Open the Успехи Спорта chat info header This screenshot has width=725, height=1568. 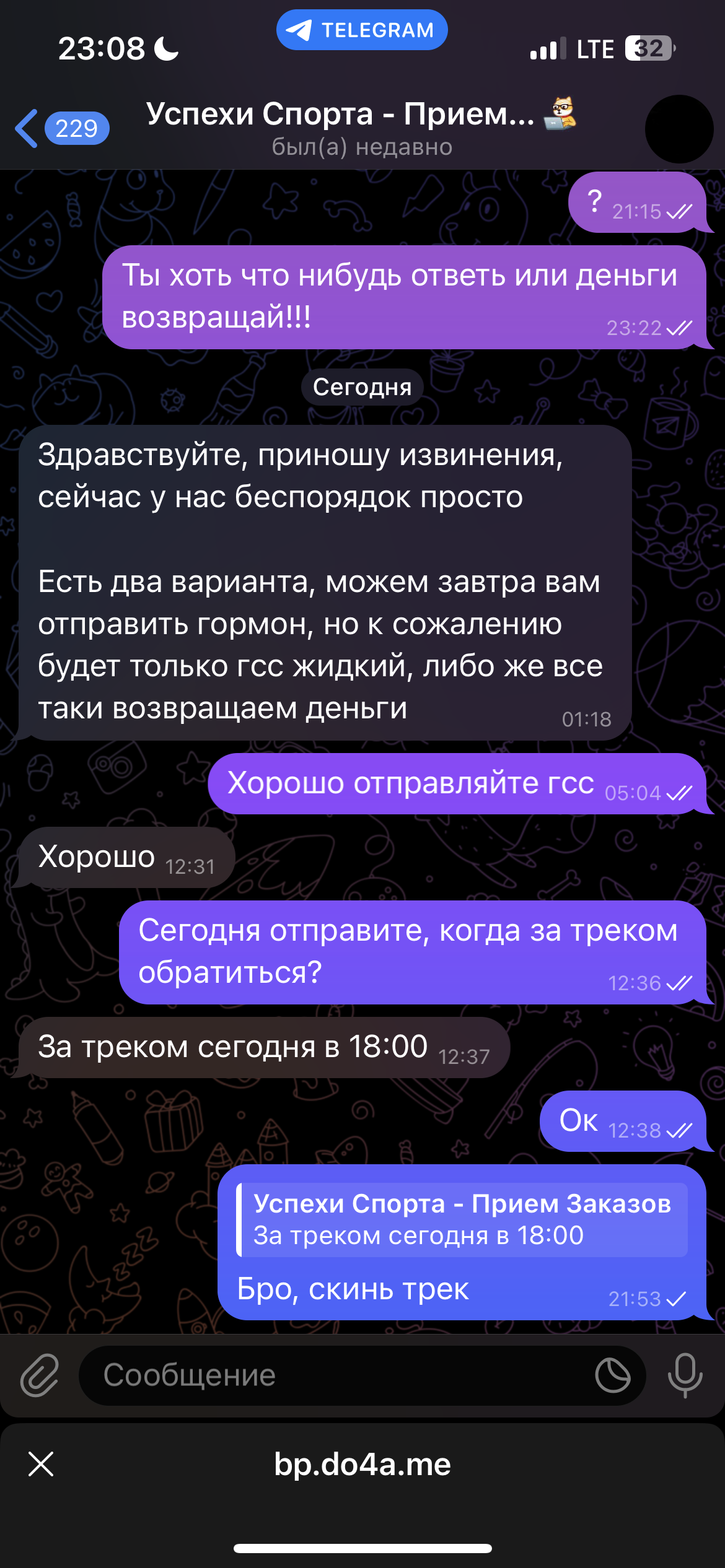pyautogui.click(x=361, y=127)
